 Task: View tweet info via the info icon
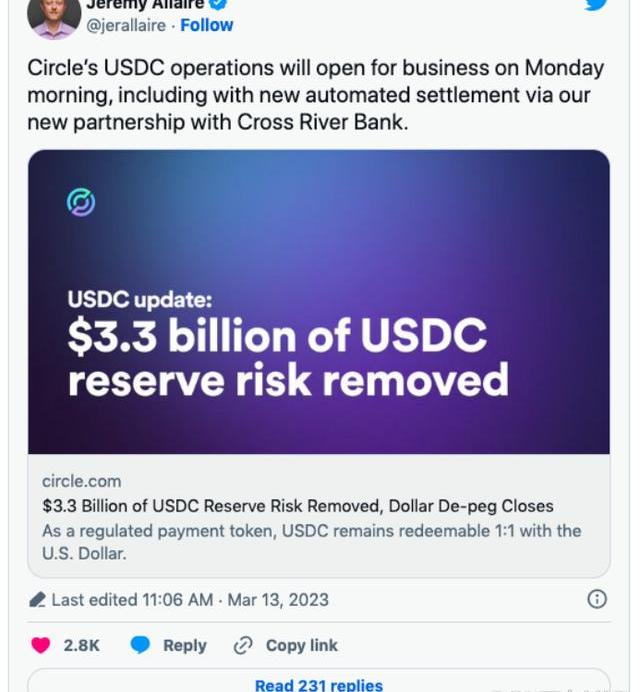[x=596, y=599]
